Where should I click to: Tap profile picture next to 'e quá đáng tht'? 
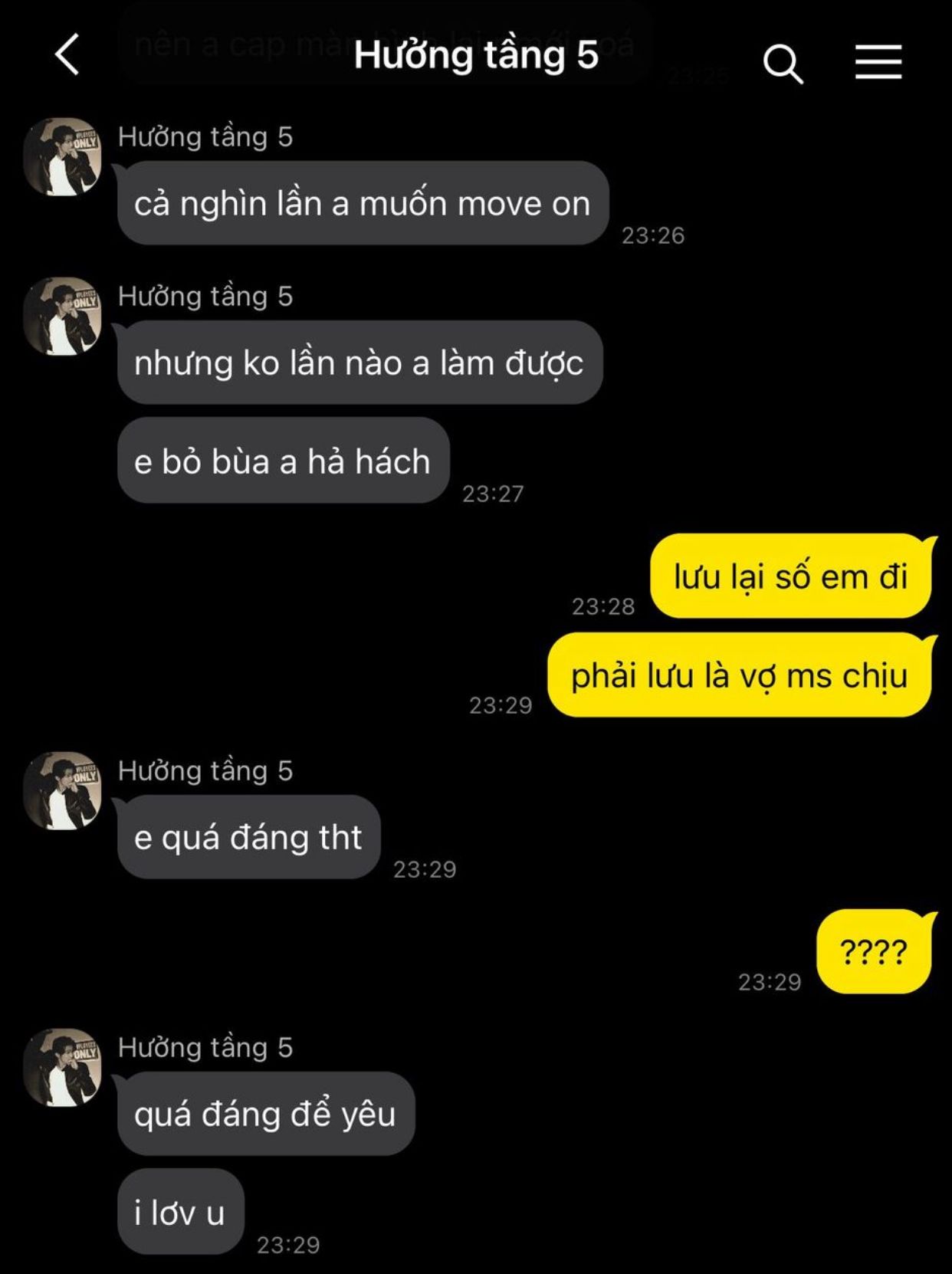63,791
